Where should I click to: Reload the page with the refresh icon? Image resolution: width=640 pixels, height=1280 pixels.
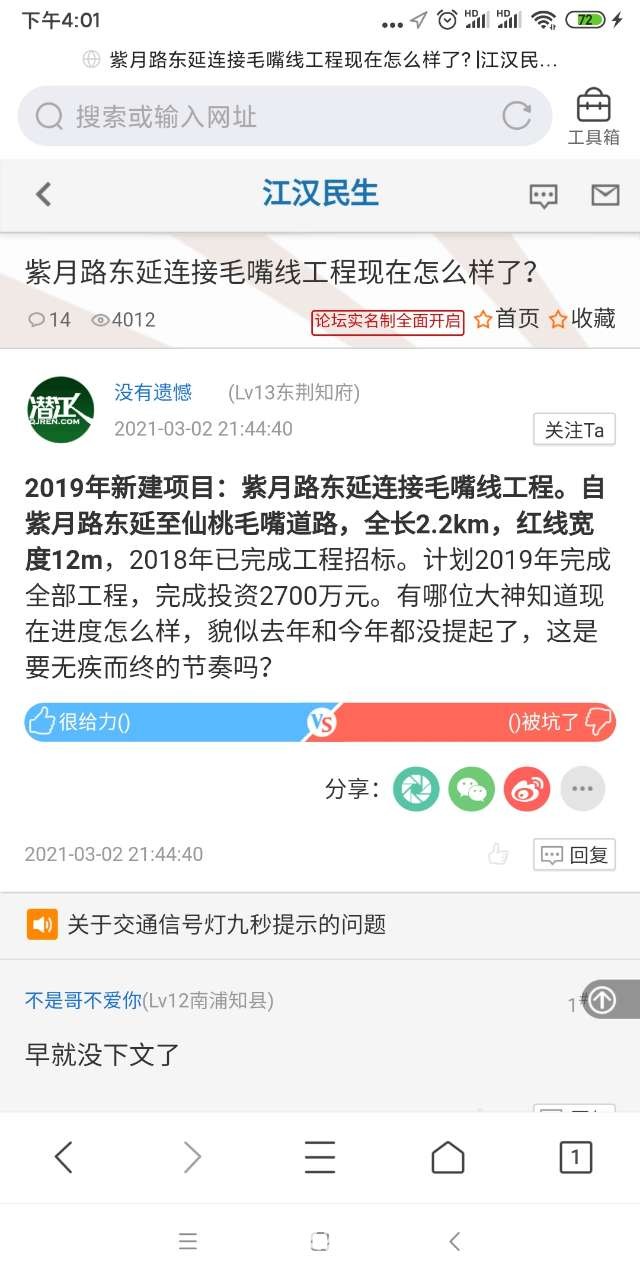click(x=516, y=116)
